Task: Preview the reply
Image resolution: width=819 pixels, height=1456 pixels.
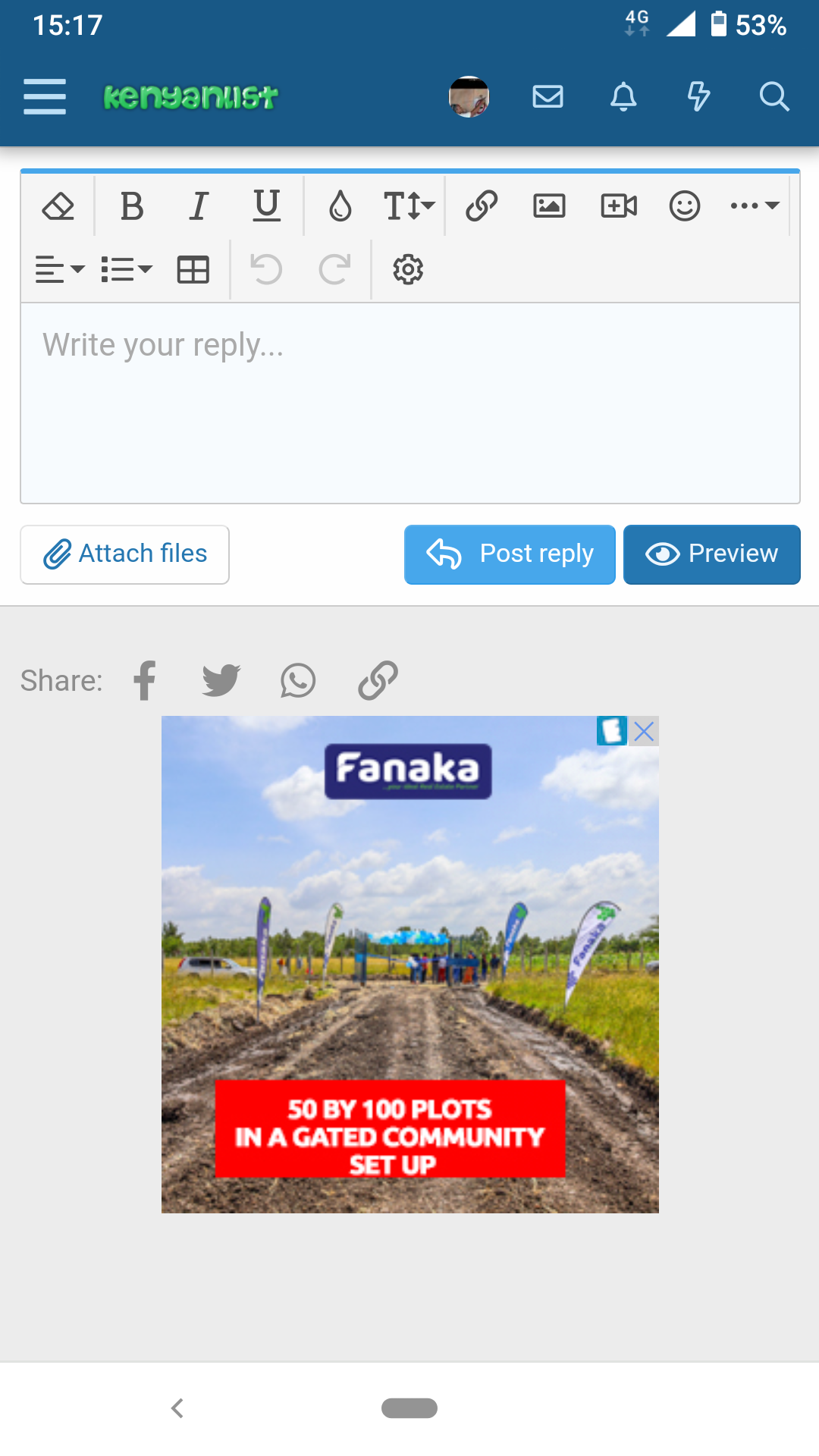Action: point(711,554)
